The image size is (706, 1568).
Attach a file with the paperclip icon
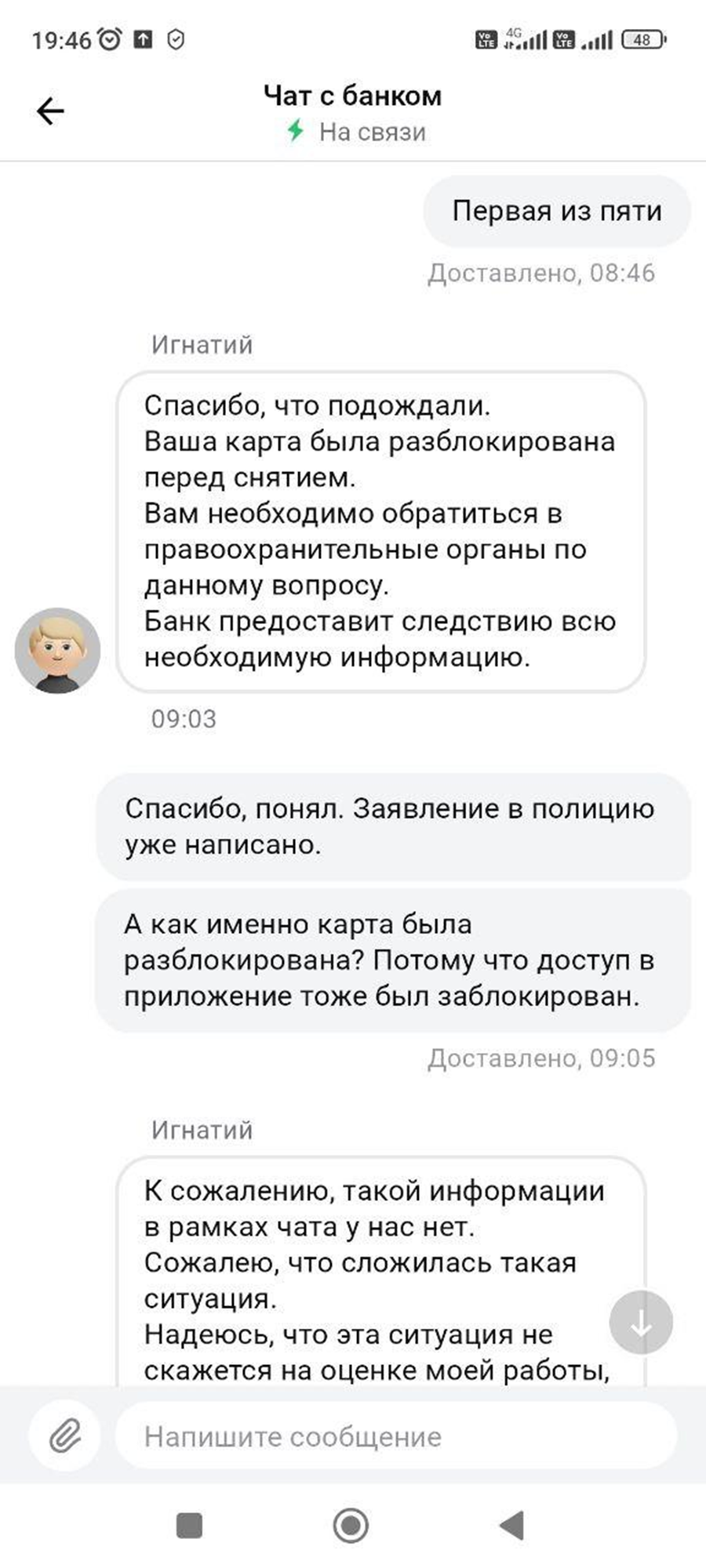pyautogui.click(x=65, y=1436)
